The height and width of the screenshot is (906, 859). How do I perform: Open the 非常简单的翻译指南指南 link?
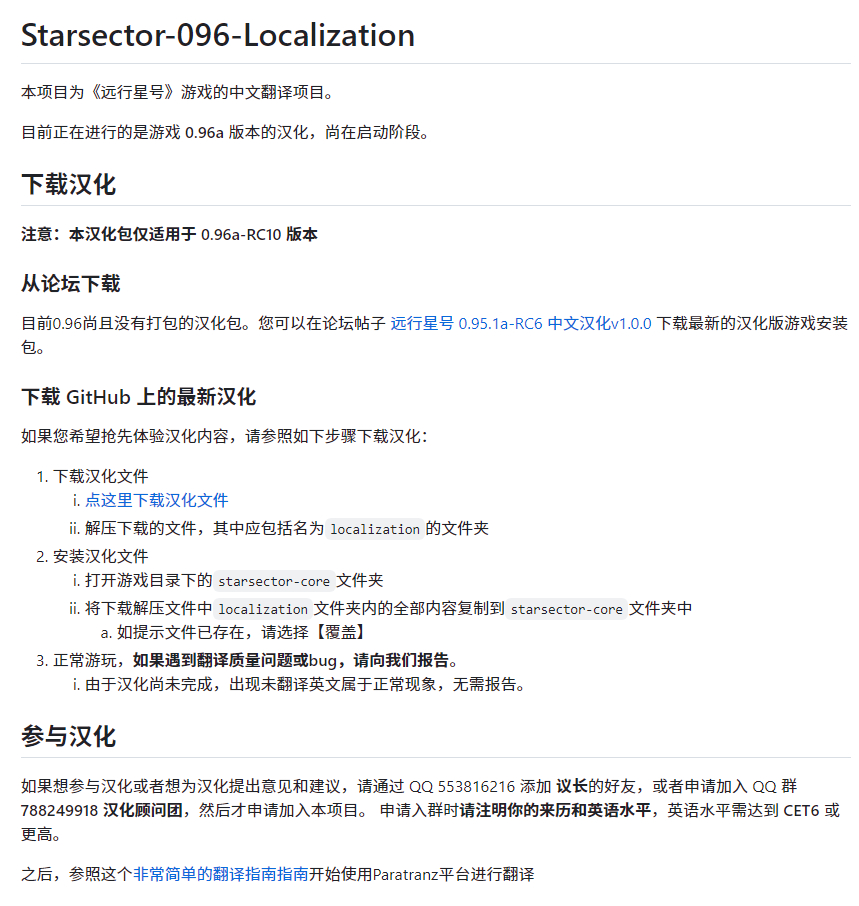tap(220, 874)
